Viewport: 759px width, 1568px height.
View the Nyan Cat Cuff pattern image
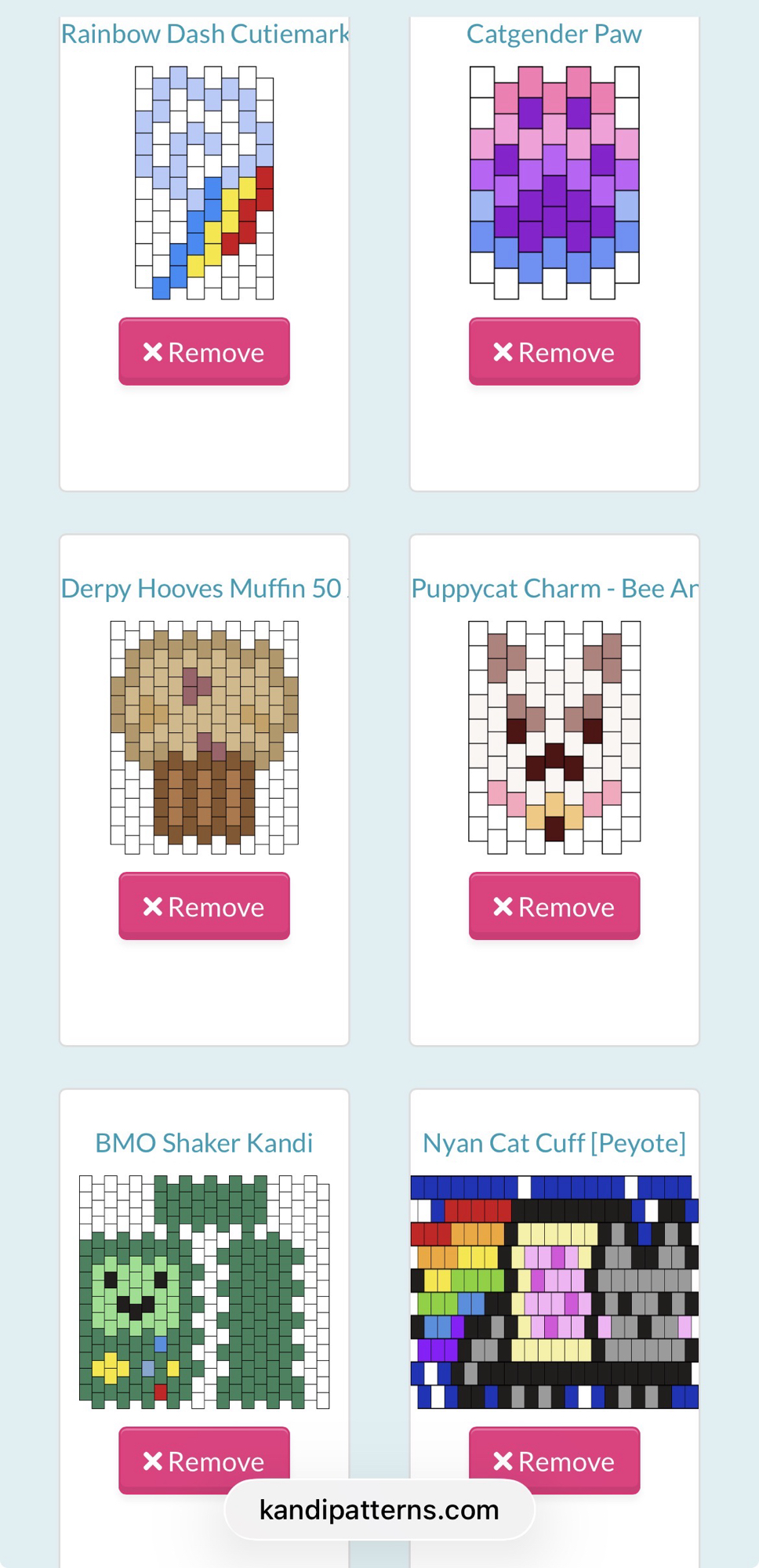[554, 1291]
